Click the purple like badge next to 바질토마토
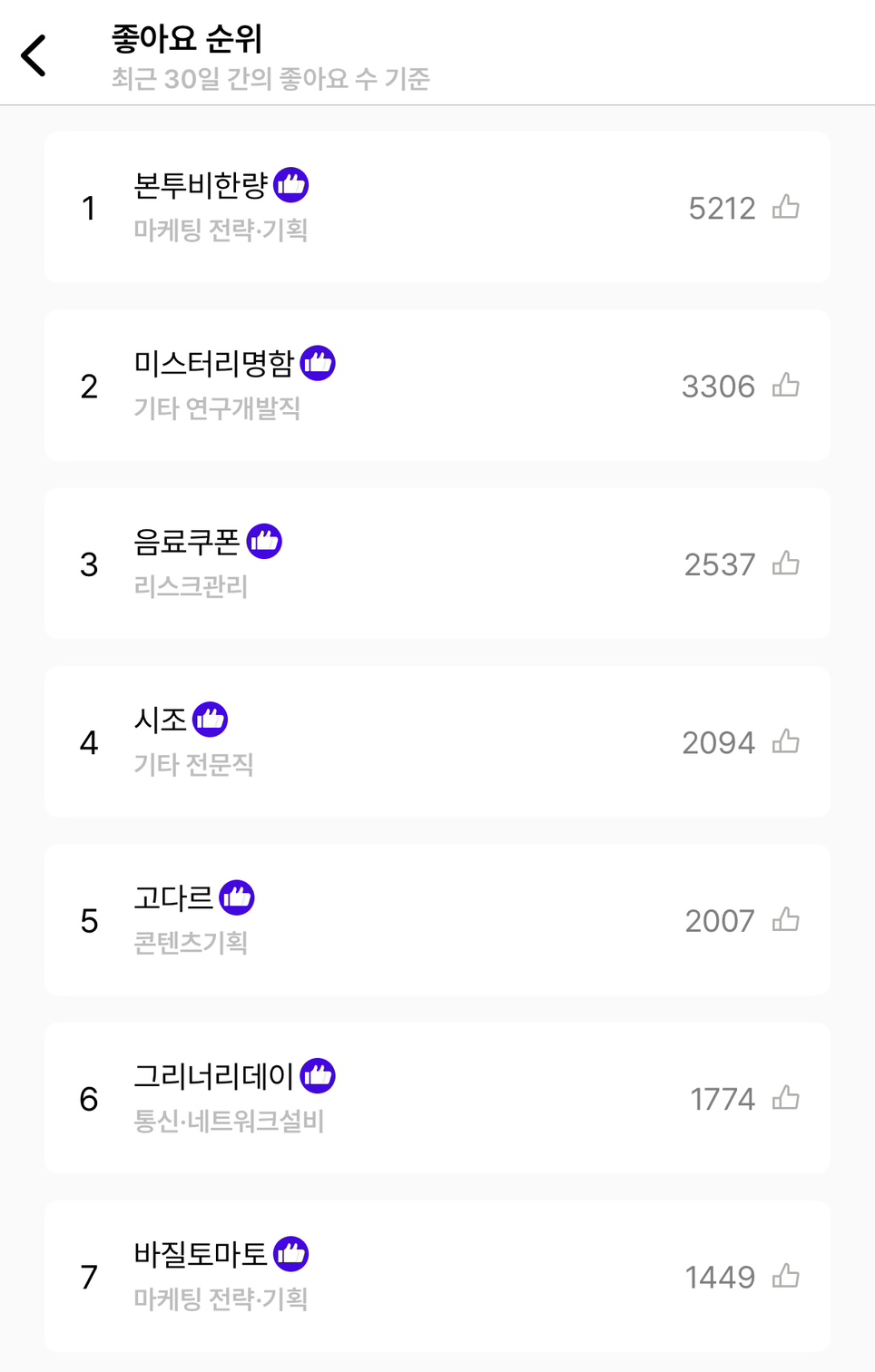 coord(292,1254)
